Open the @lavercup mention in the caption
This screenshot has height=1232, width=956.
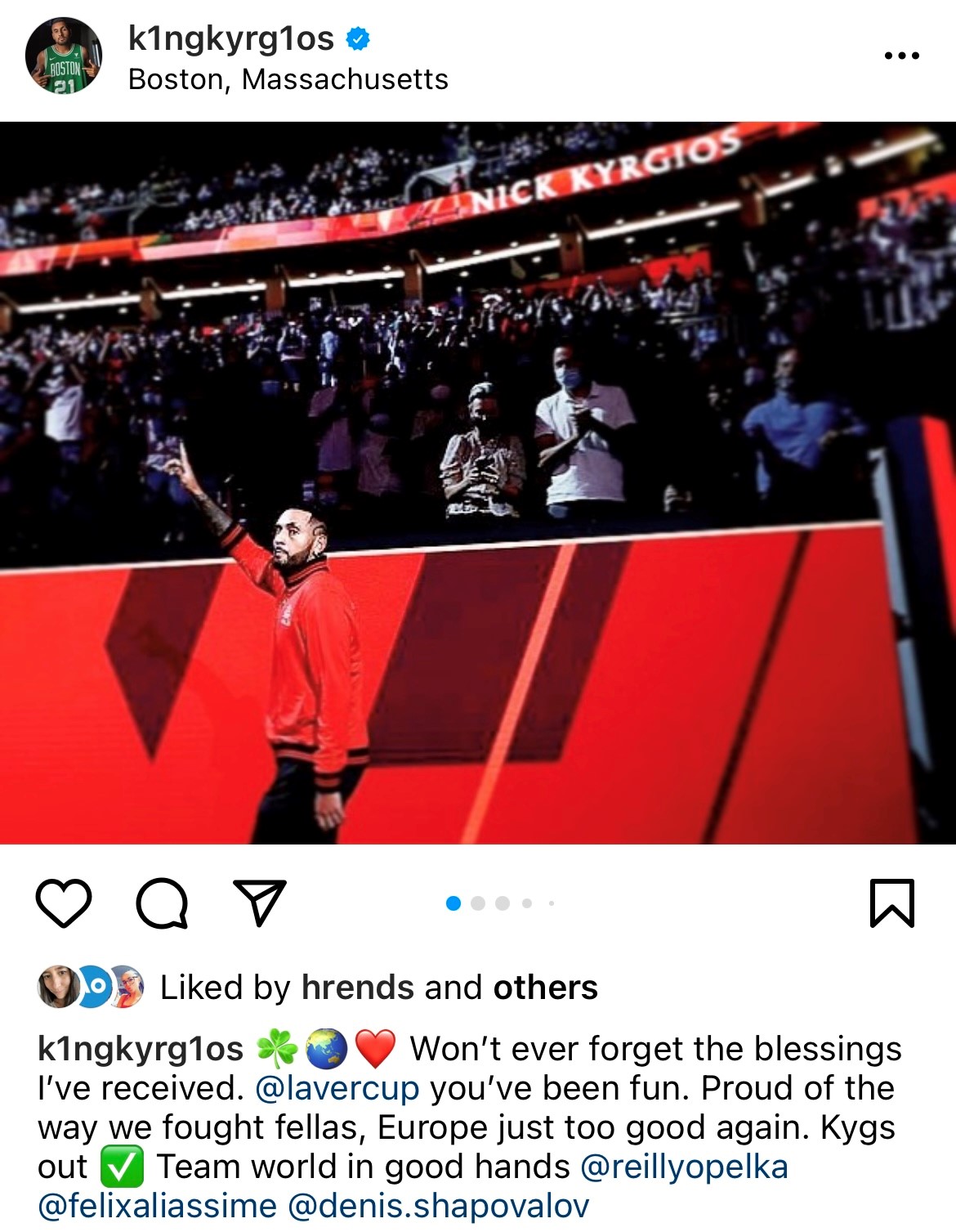point(337,1088)
